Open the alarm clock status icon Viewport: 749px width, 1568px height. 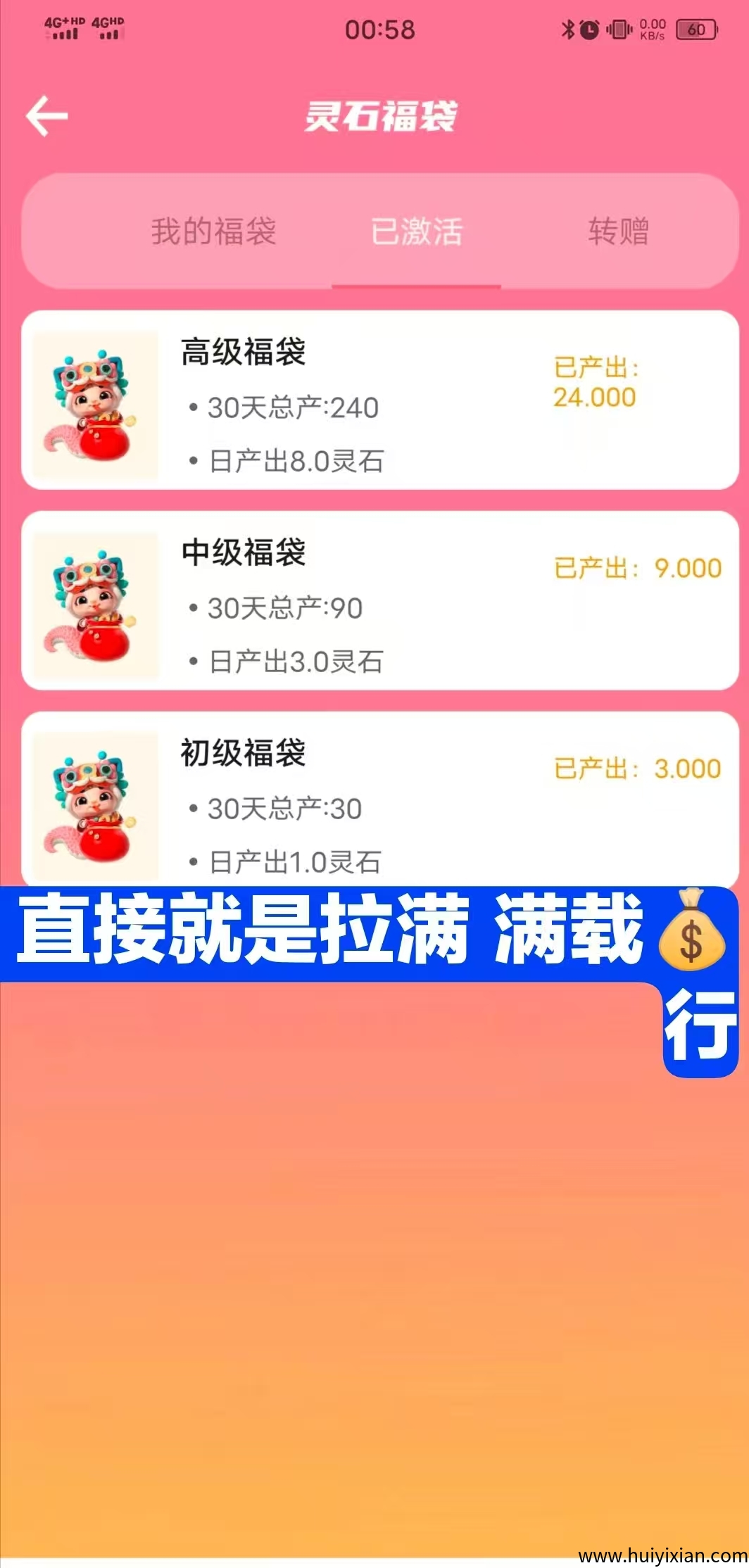coord(590,28)
